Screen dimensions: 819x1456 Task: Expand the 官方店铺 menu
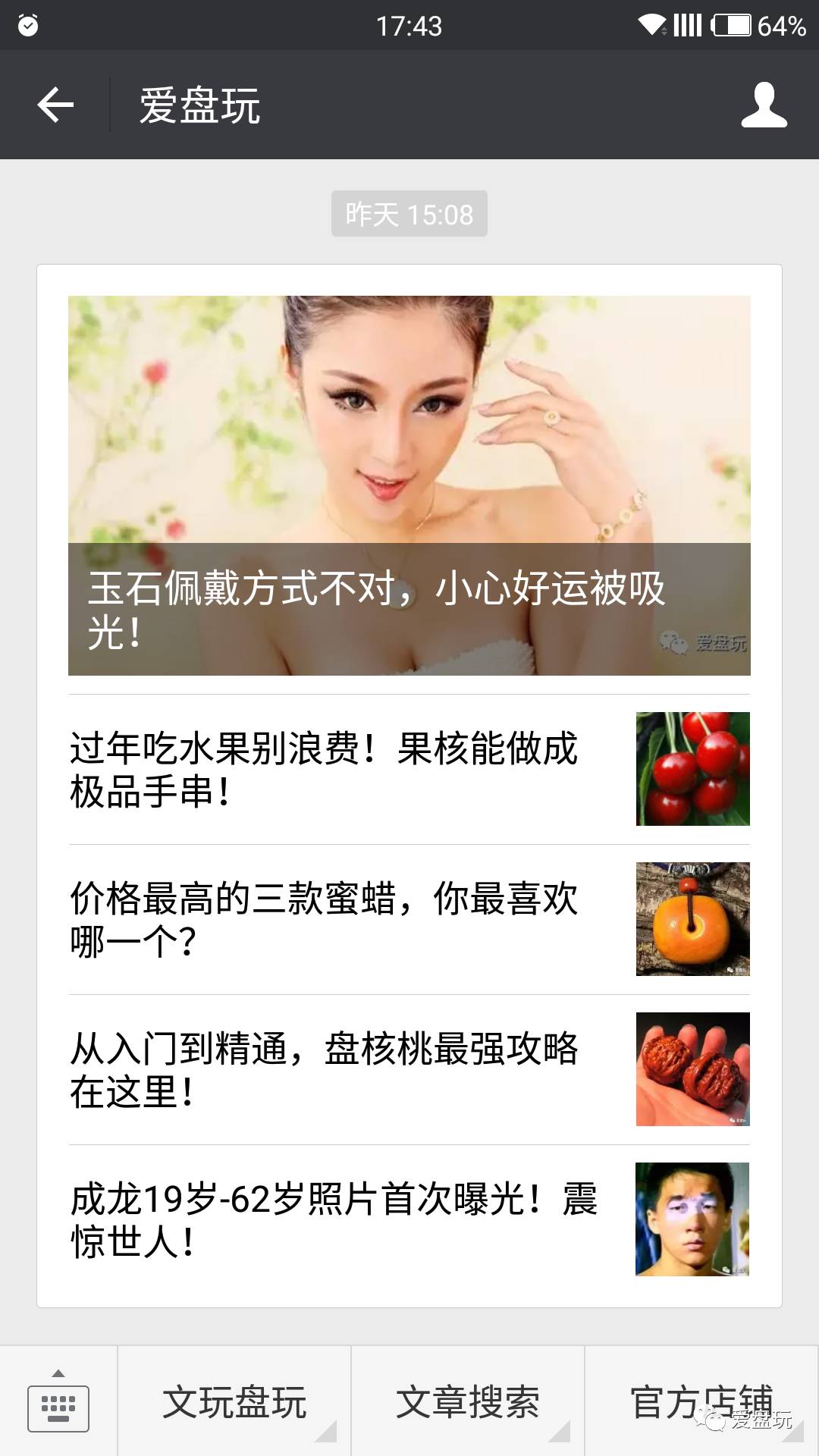701,1403
